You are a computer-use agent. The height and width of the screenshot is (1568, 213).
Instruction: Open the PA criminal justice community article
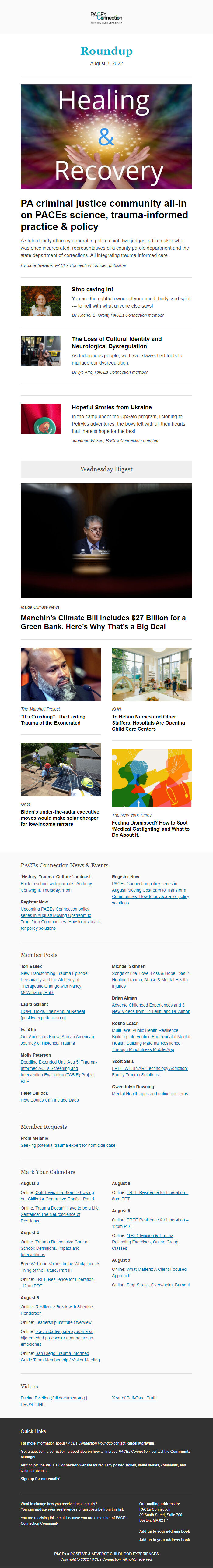pos(104,215)
